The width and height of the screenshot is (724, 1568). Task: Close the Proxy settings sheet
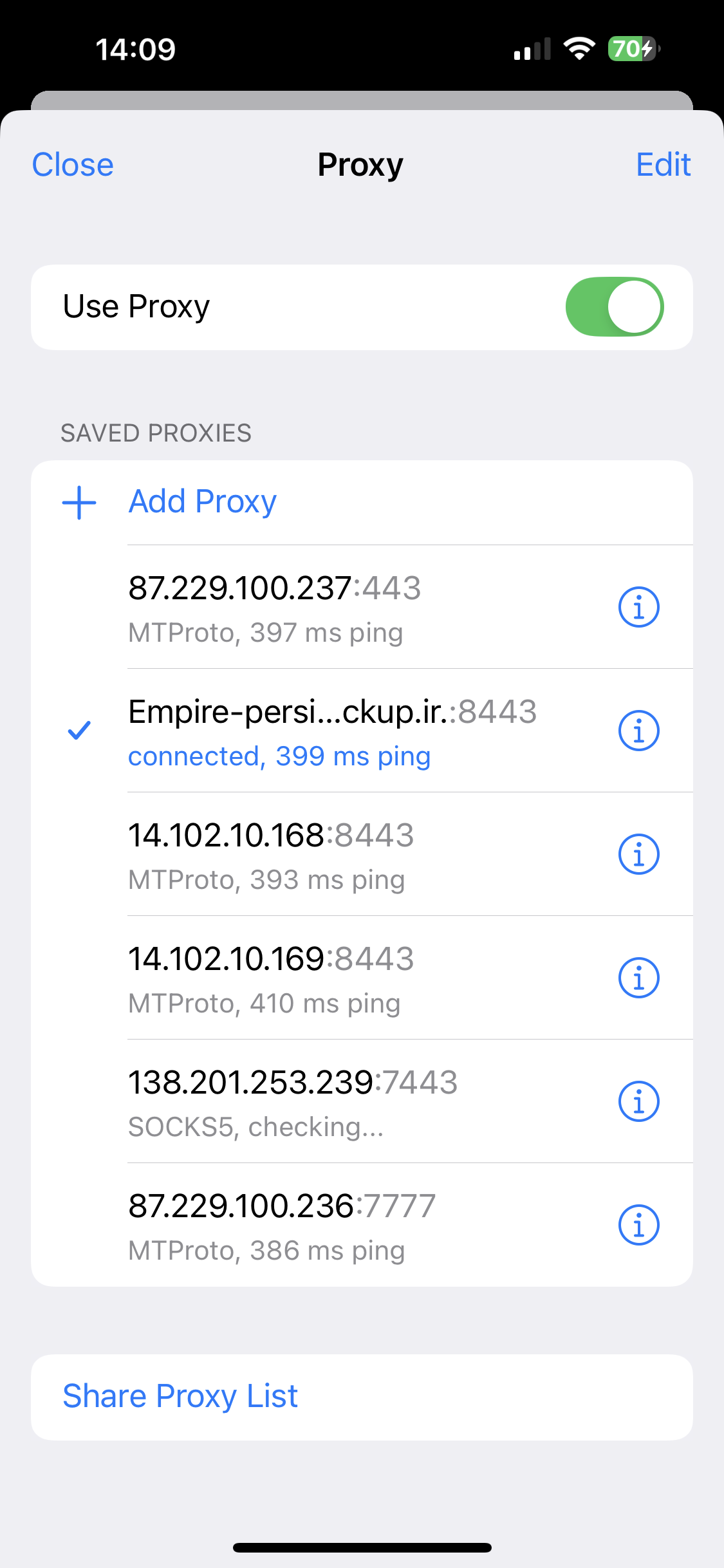tap(73, 165)
